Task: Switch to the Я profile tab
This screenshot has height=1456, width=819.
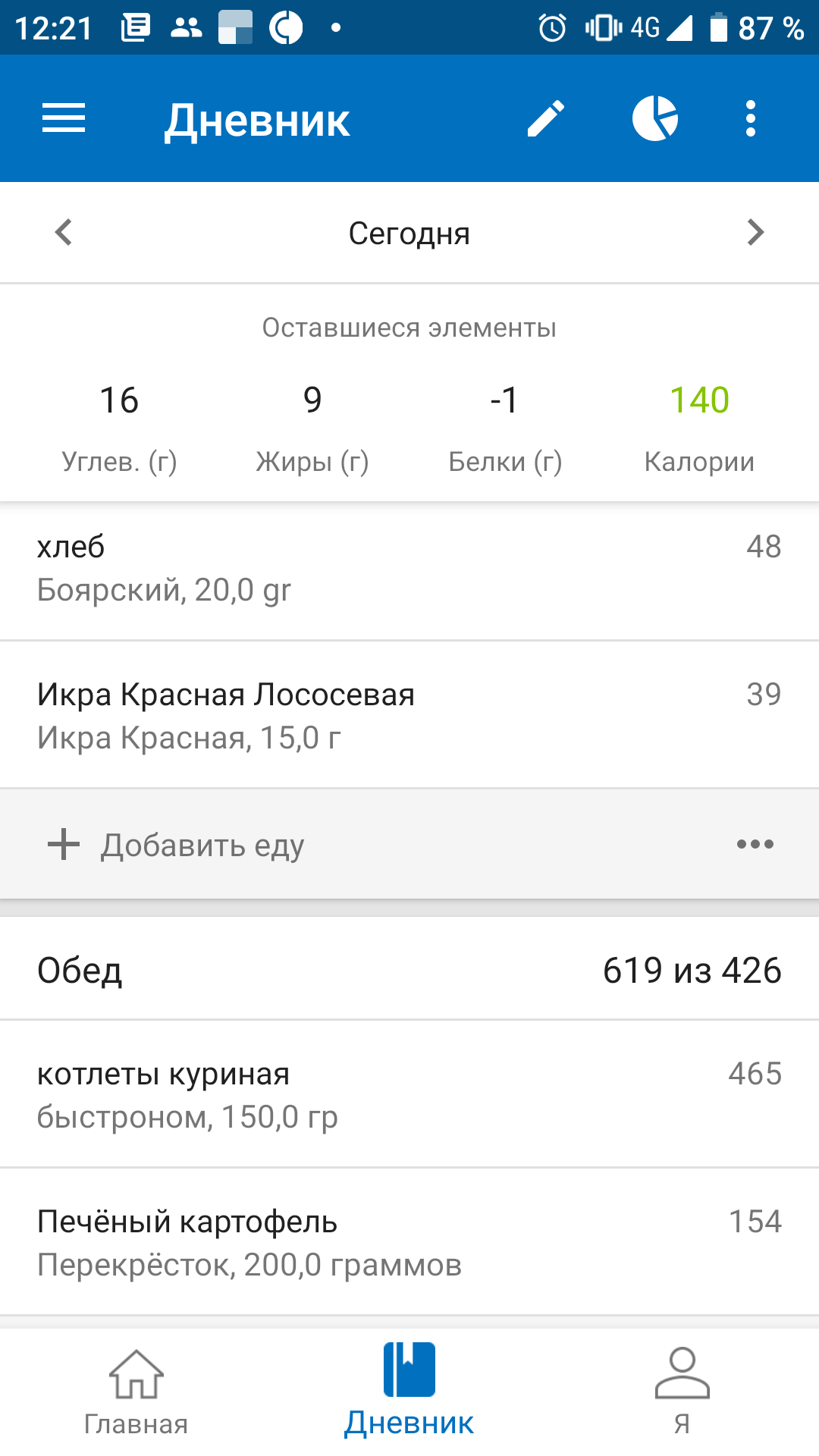Action: (x=682, y=1392)
